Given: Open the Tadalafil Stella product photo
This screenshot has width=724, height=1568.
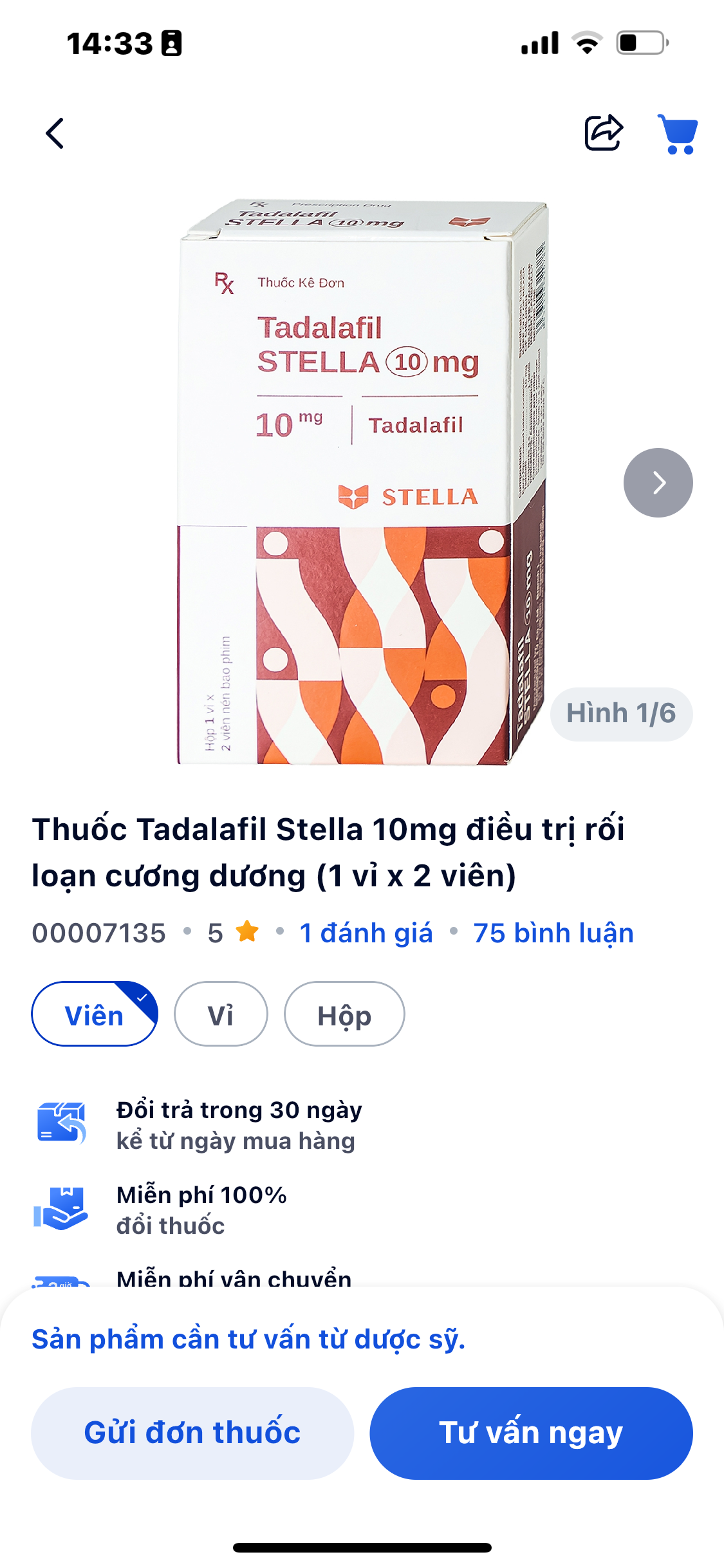Looking at the screenshot, I should (362, 483).
